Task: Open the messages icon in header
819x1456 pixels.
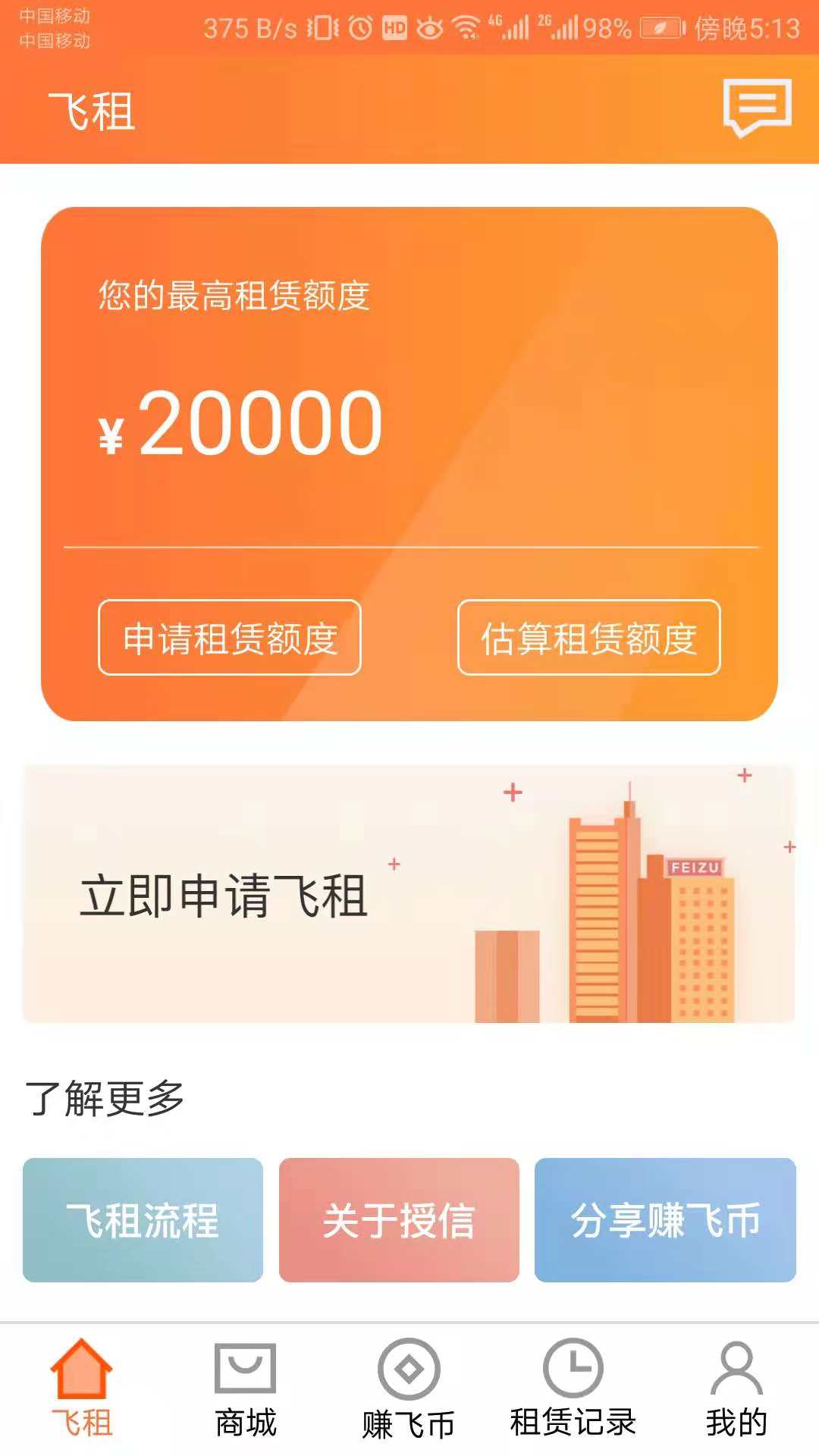Action: coord(757,108)
